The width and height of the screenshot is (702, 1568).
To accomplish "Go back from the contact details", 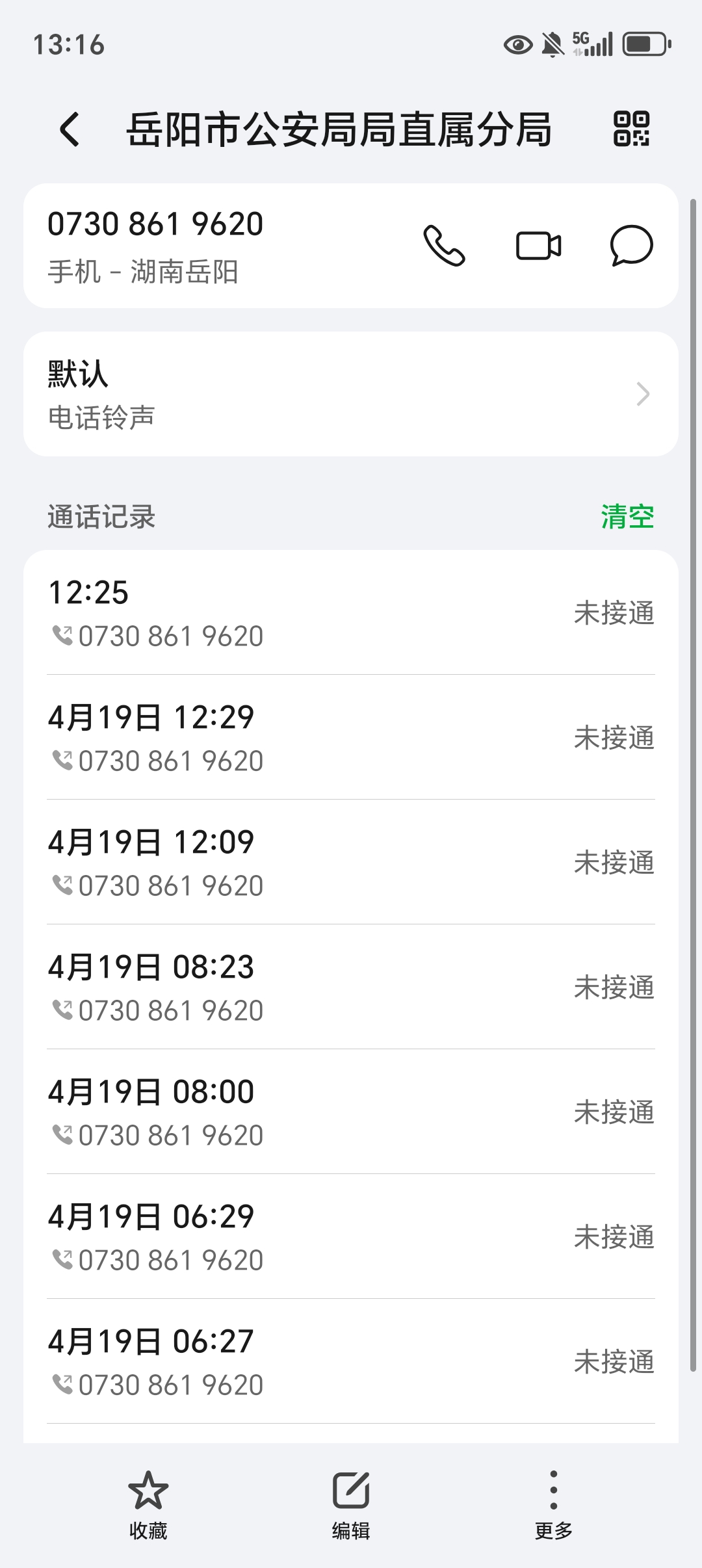I will [70, 129].
